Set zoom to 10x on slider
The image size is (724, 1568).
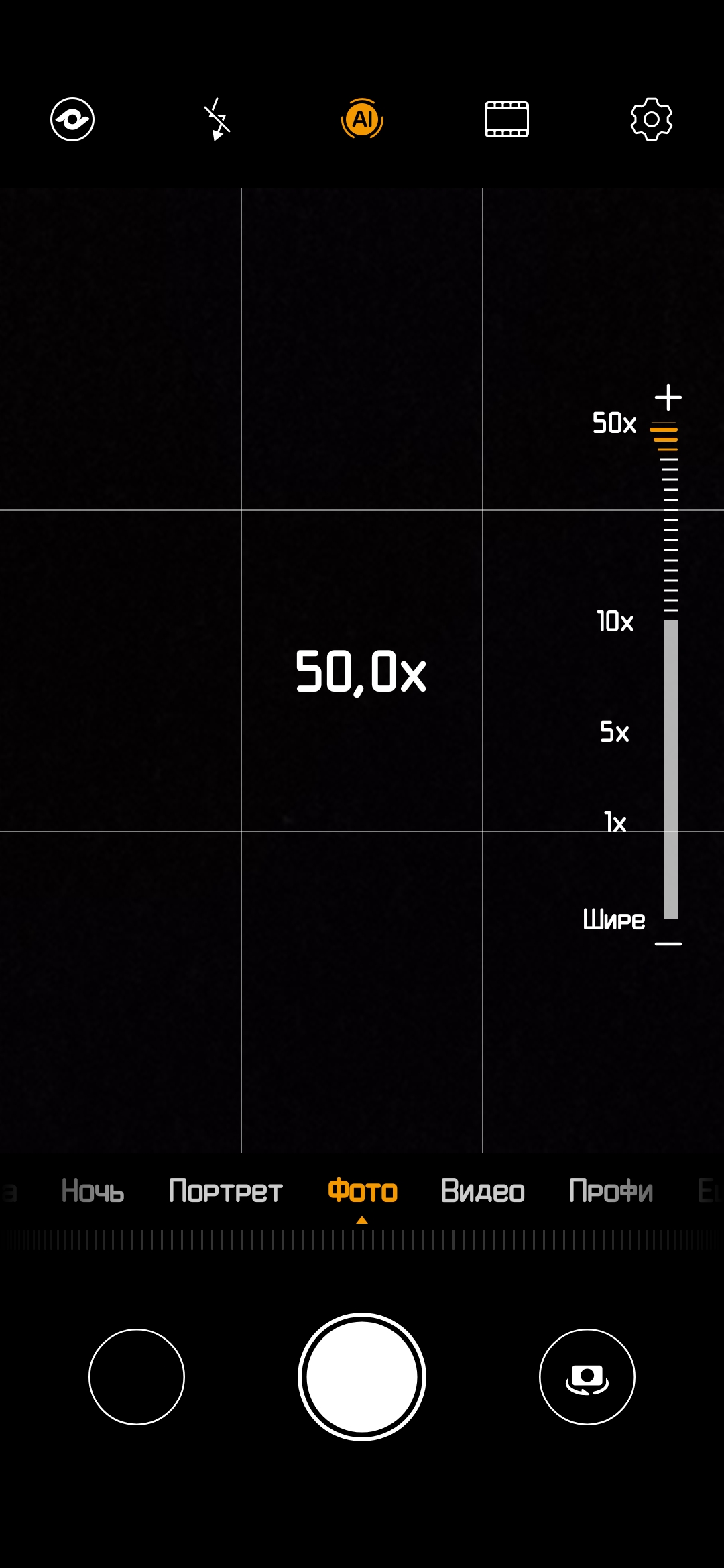(615, 622)
